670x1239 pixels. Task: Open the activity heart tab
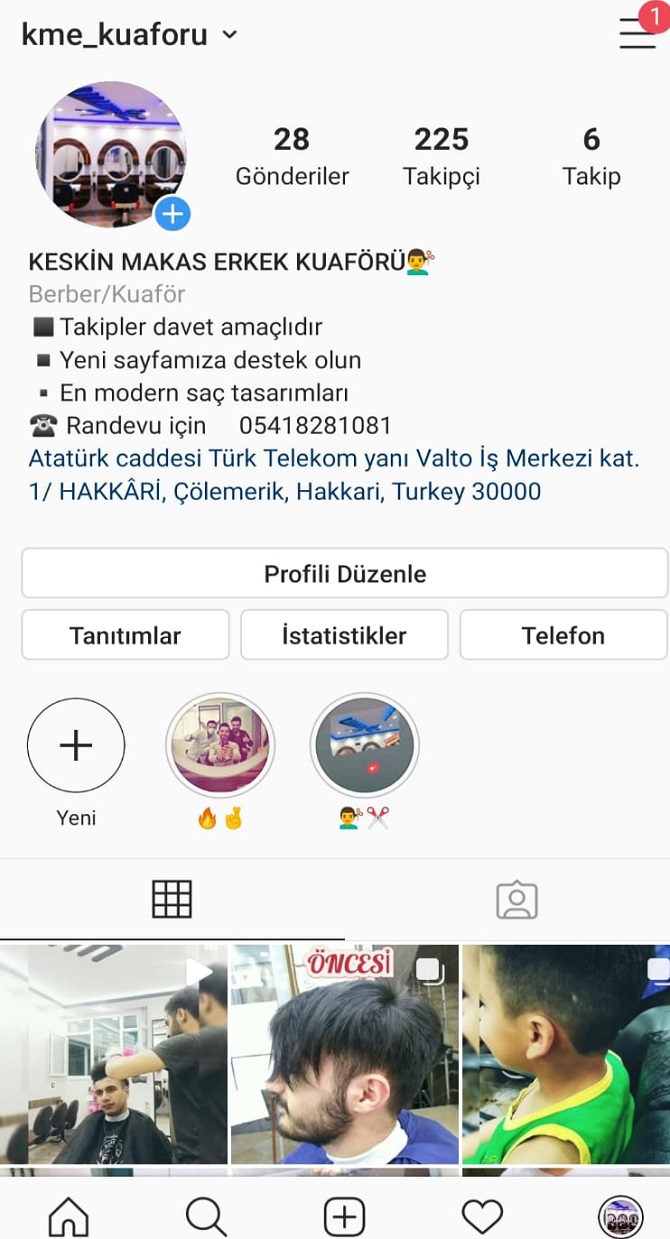(481, 1216)
